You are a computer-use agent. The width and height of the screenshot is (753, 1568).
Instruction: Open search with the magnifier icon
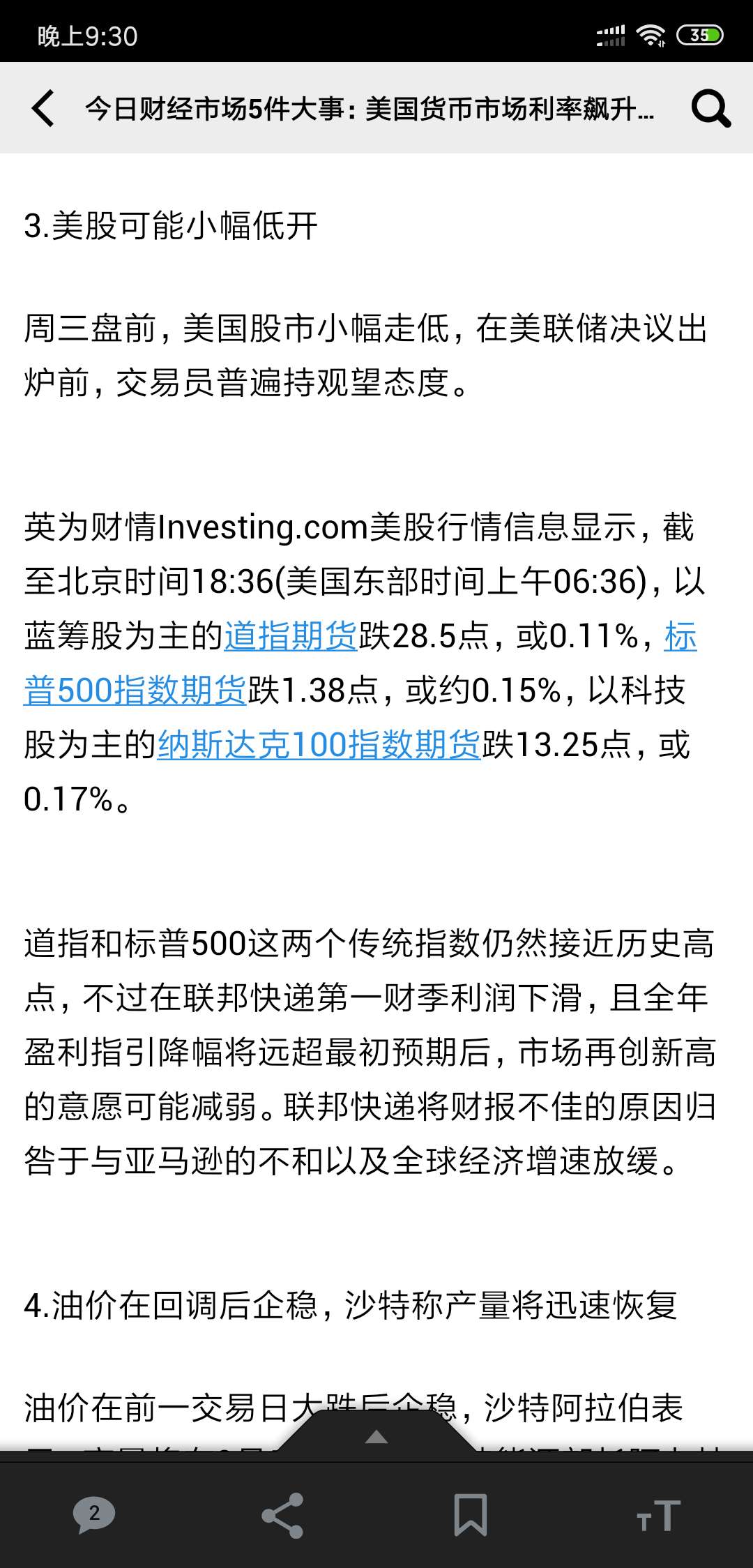point(710,109)
